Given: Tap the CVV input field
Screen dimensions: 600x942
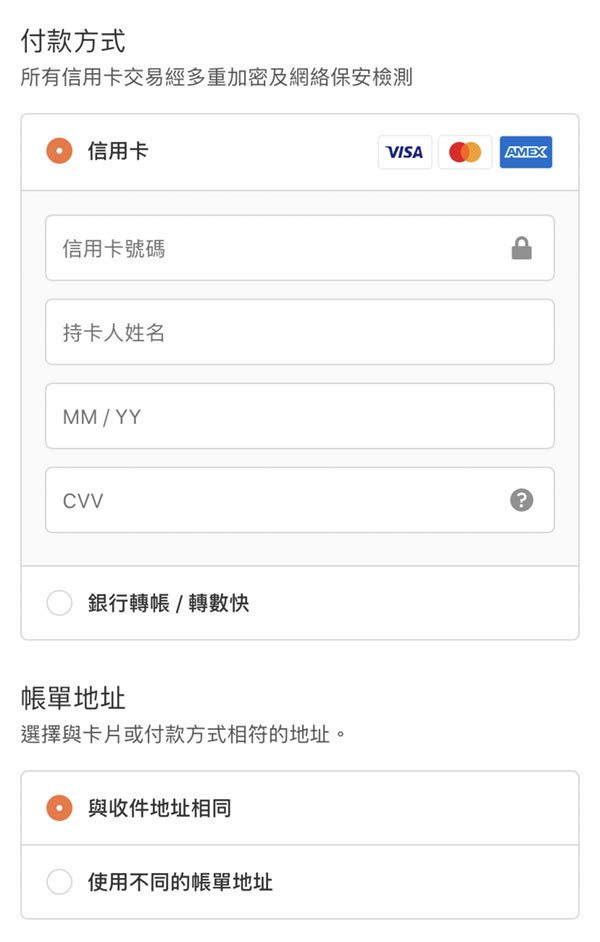Looking at the screenshot, I should 270,500.
